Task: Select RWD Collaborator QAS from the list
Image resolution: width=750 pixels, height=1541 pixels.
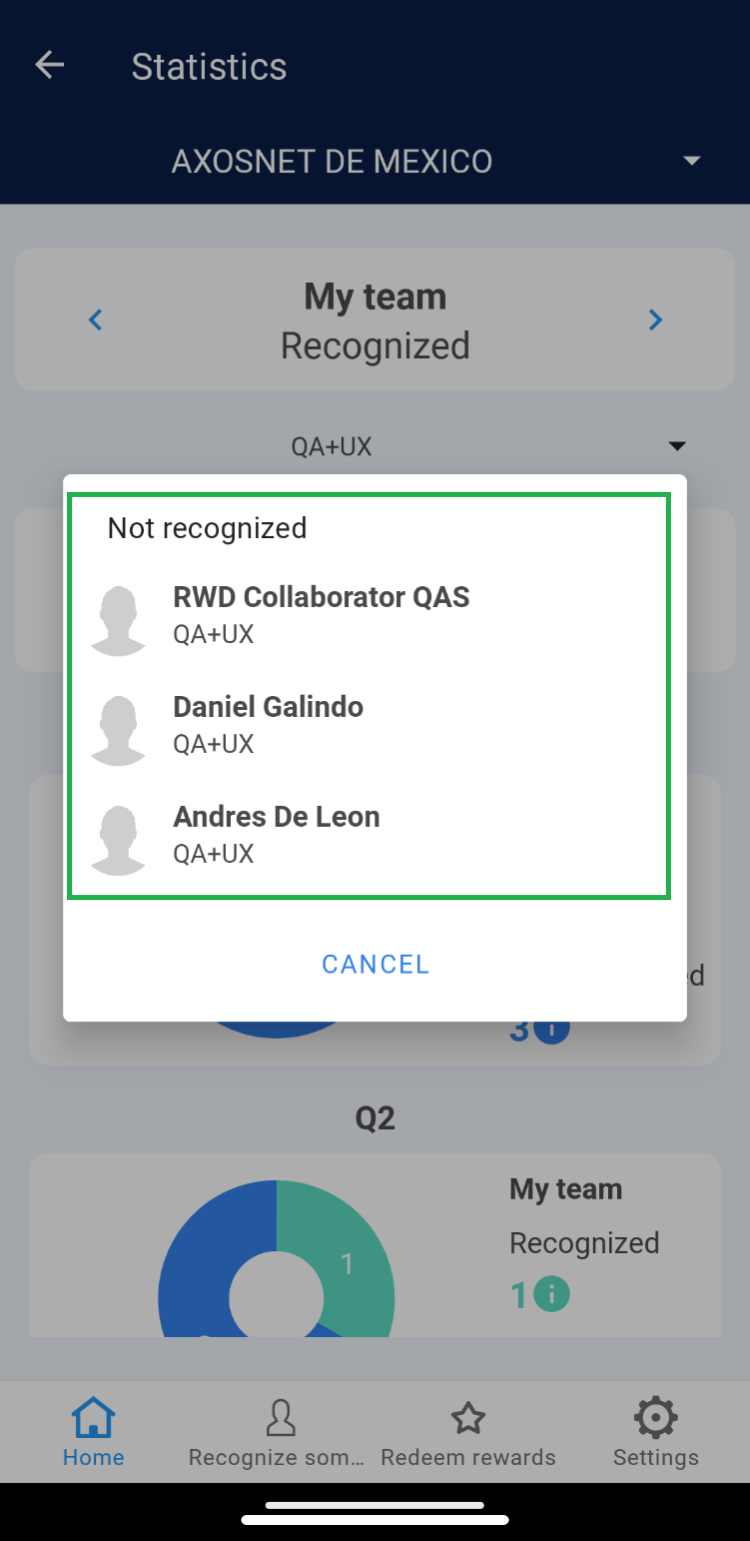Action: coord(320,614)
